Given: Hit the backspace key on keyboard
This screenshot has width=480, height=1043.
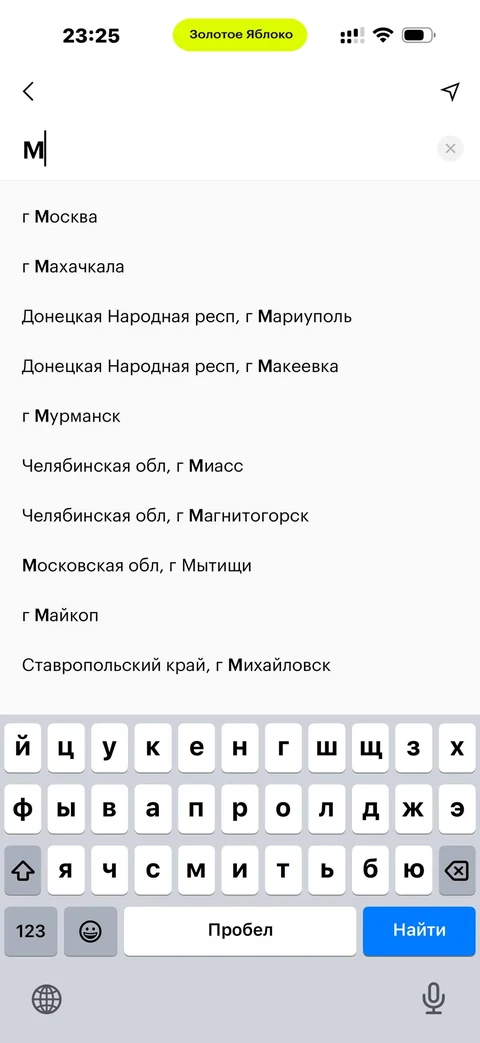Looking at the screenshot, I should click(457, 870).
